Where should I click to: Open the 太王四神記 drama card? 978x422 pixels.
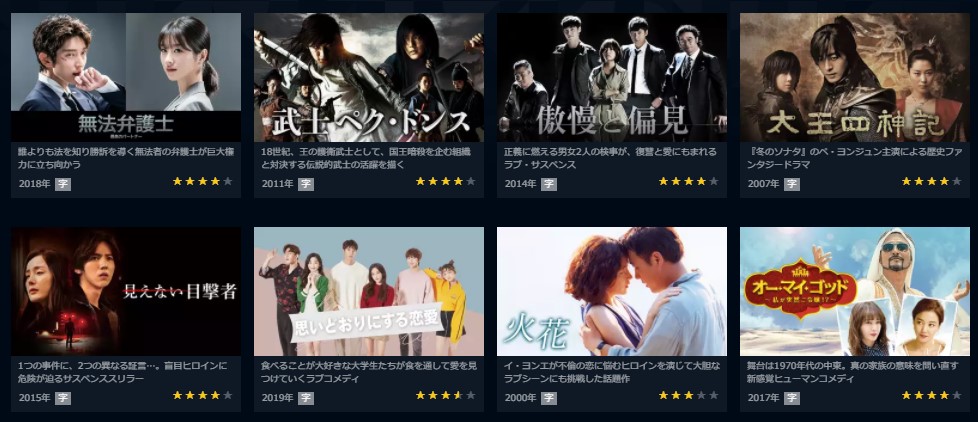855,78
